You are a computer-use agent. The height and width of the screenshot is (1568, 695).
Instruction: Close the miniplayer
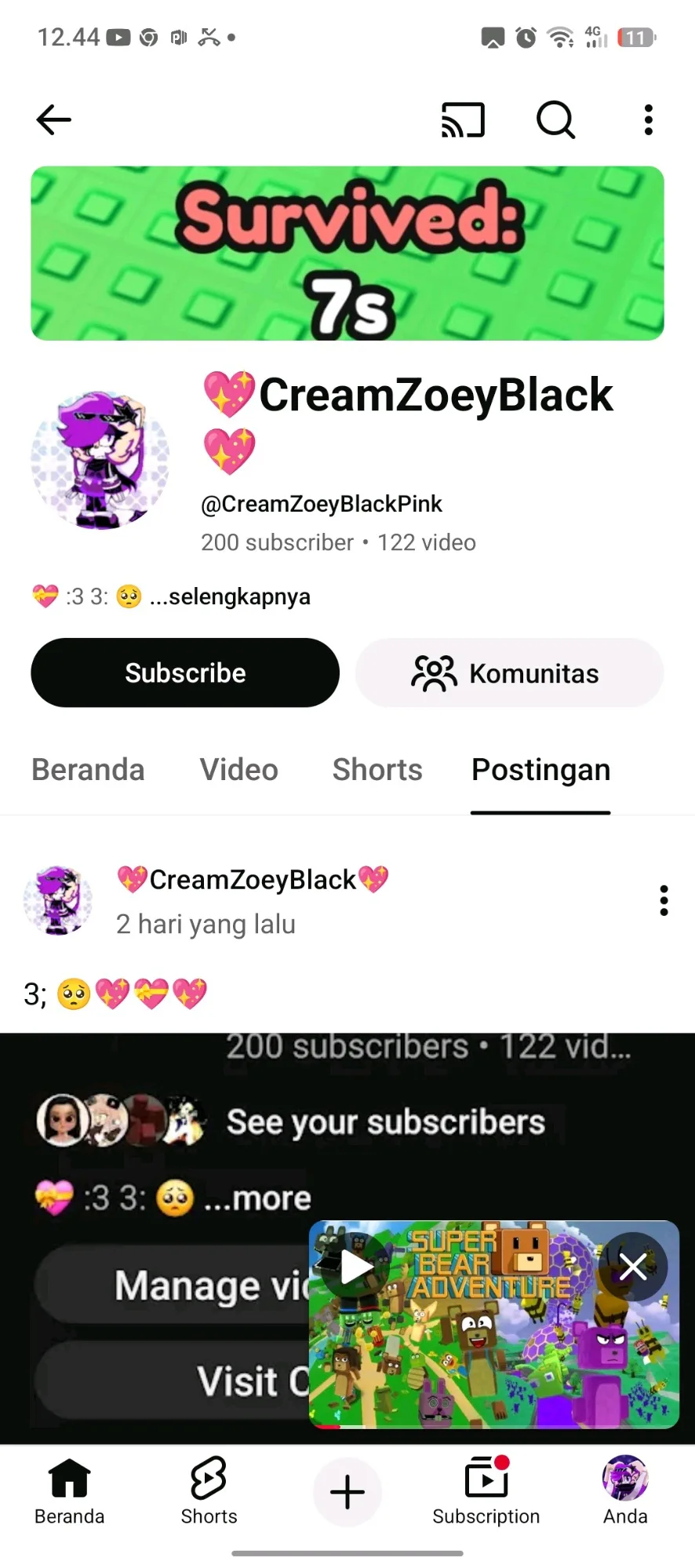(x=633, y=1266)
